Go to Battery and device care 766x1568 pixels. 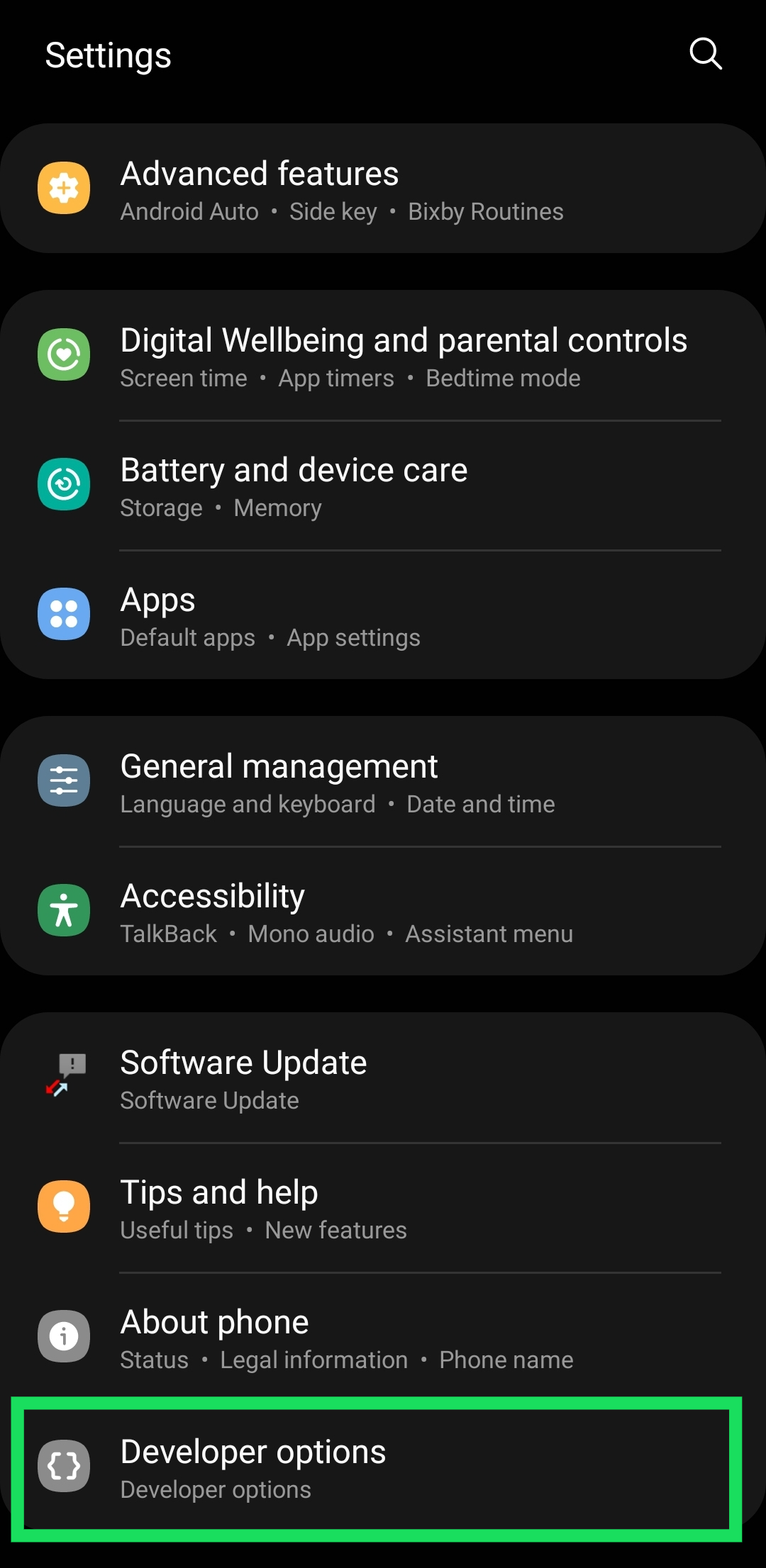(383, 486)
